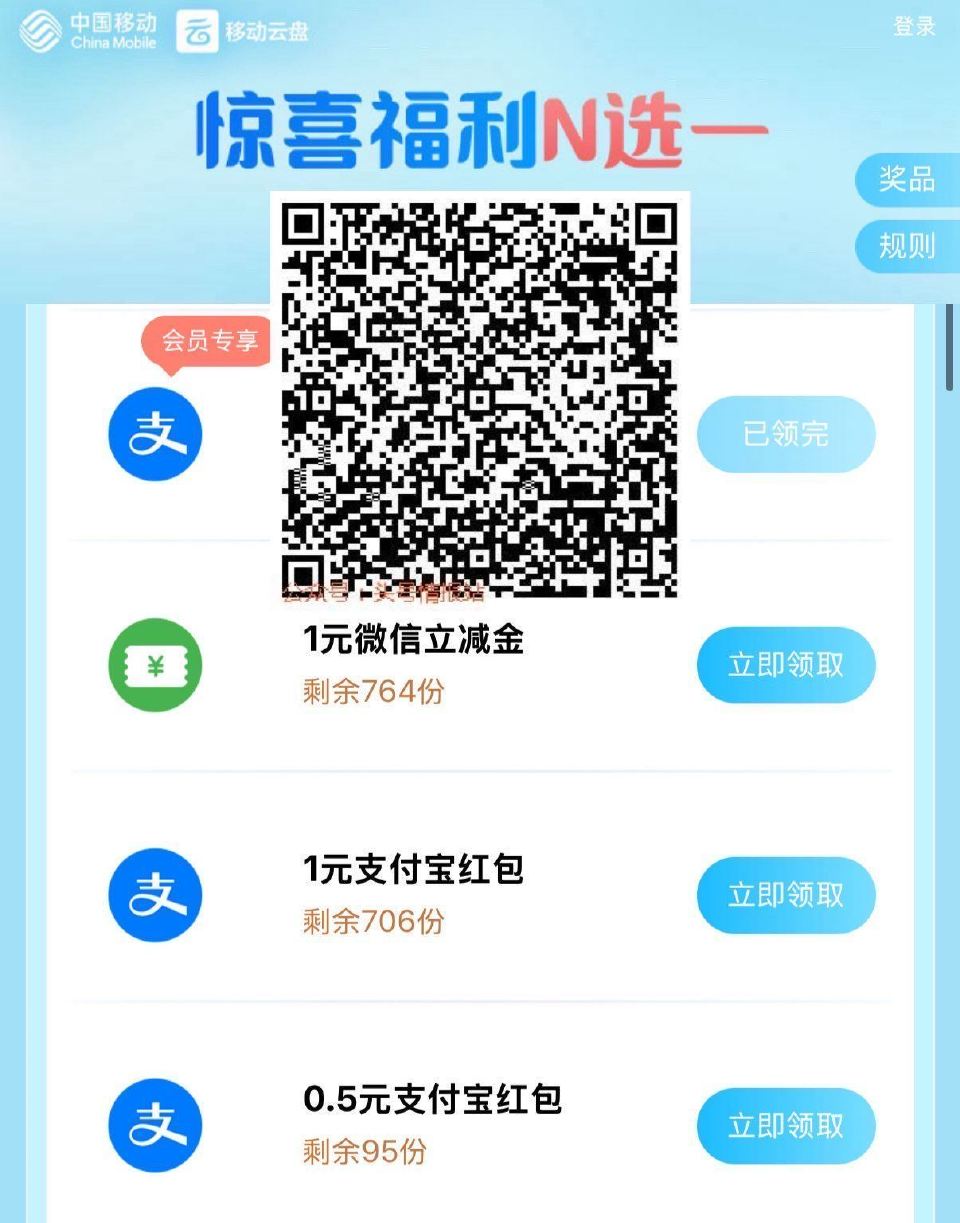The image size is (960, 1223).
Task: Open the 奖品 panel
Action: (905, 181)
